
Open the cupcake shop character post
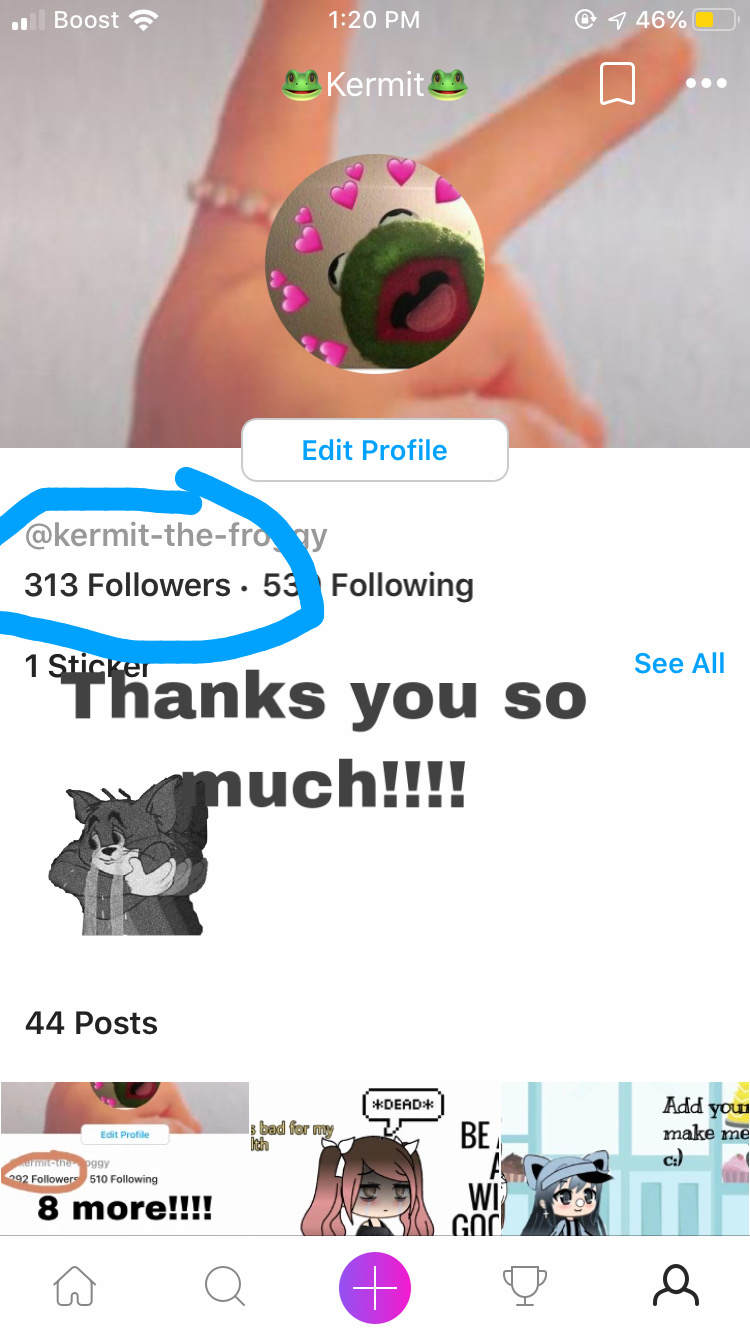[x=626, y=1158]
